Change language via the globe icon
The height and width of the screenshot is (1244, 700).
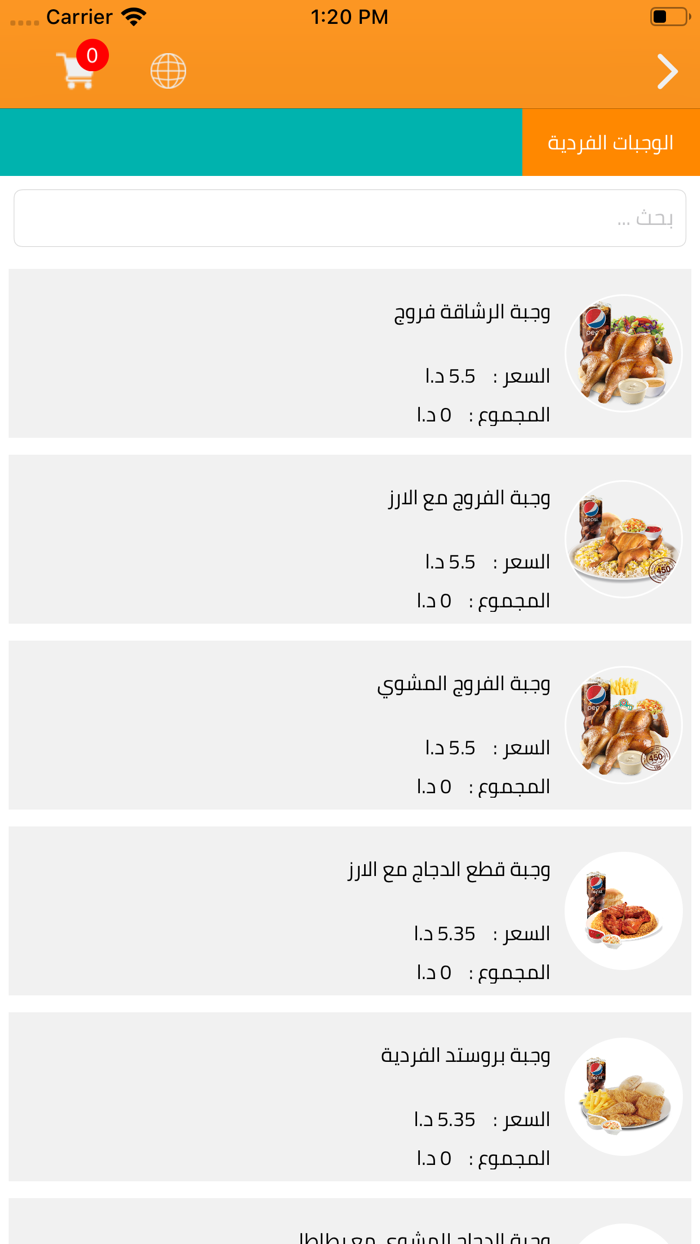point(168,71)
